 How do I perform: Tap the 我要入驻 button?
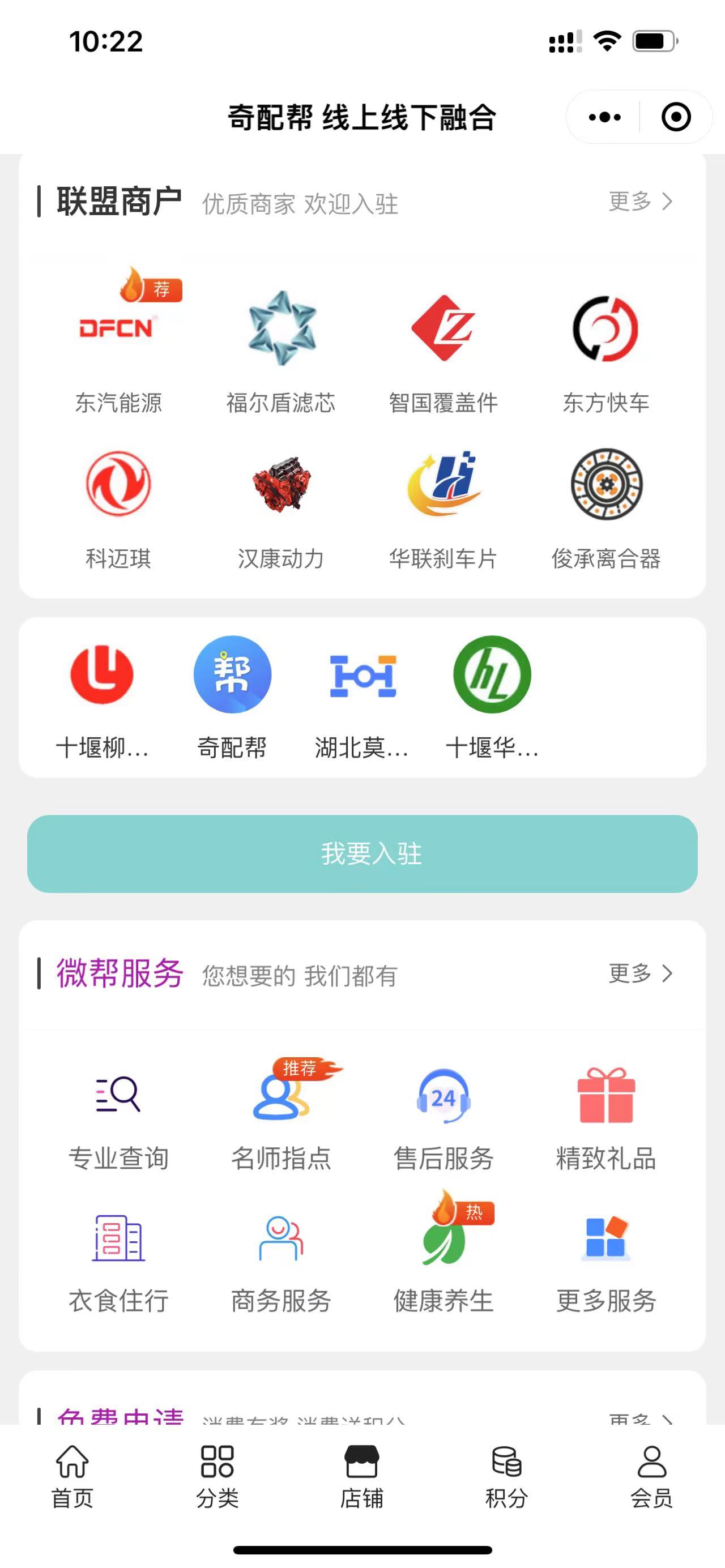pyautogui.click(x=362, y=853)
